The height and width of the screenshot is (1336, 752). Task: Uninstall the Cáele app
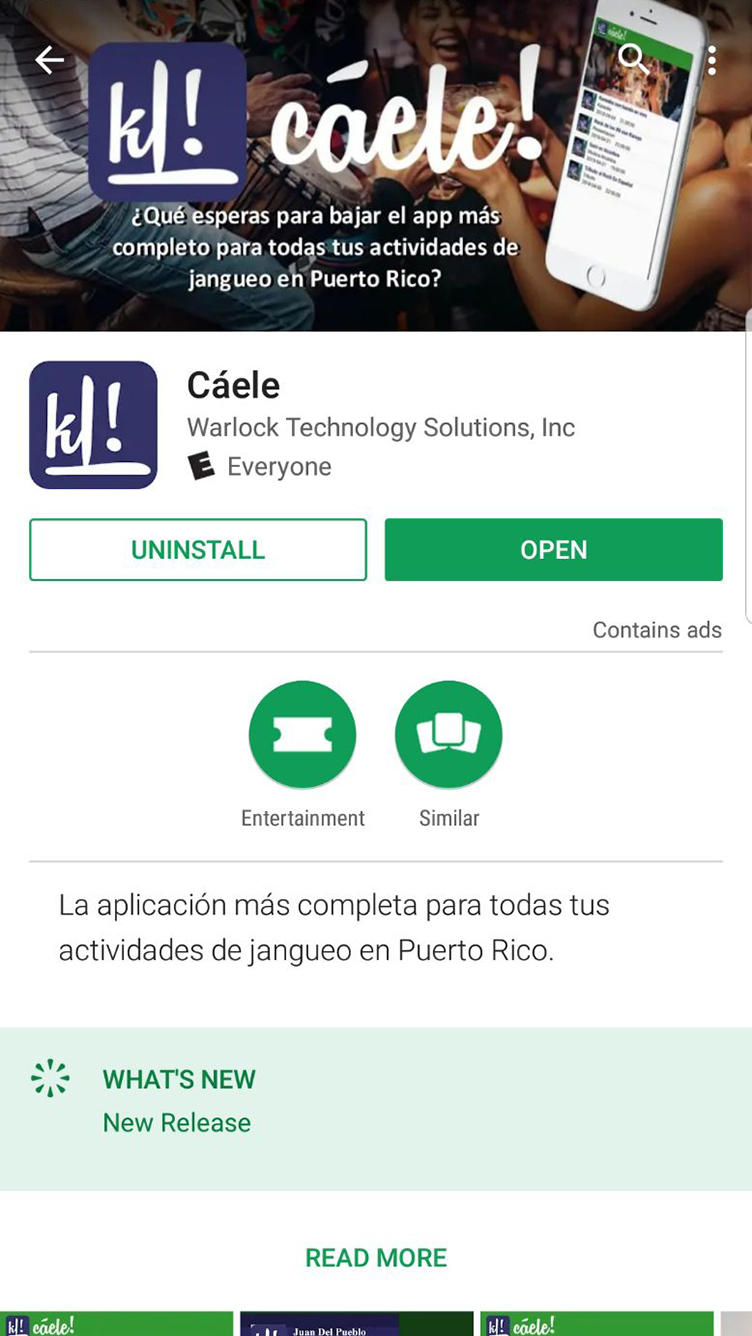pos(198,550)
